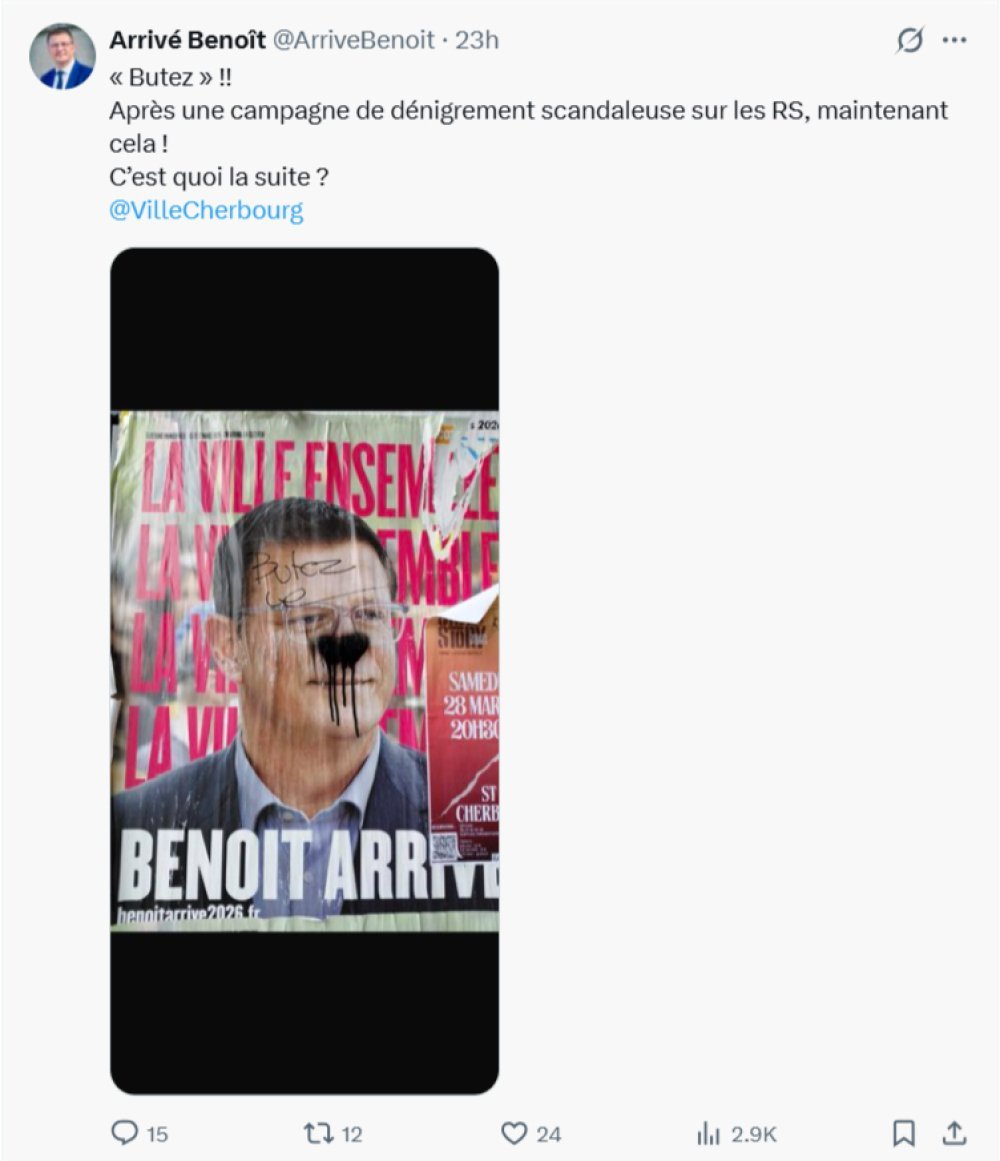Open Arrivé Benoît's profile picture
Image resolution: width=1000 pixels, height=1161 pixels.
(62, 57)
